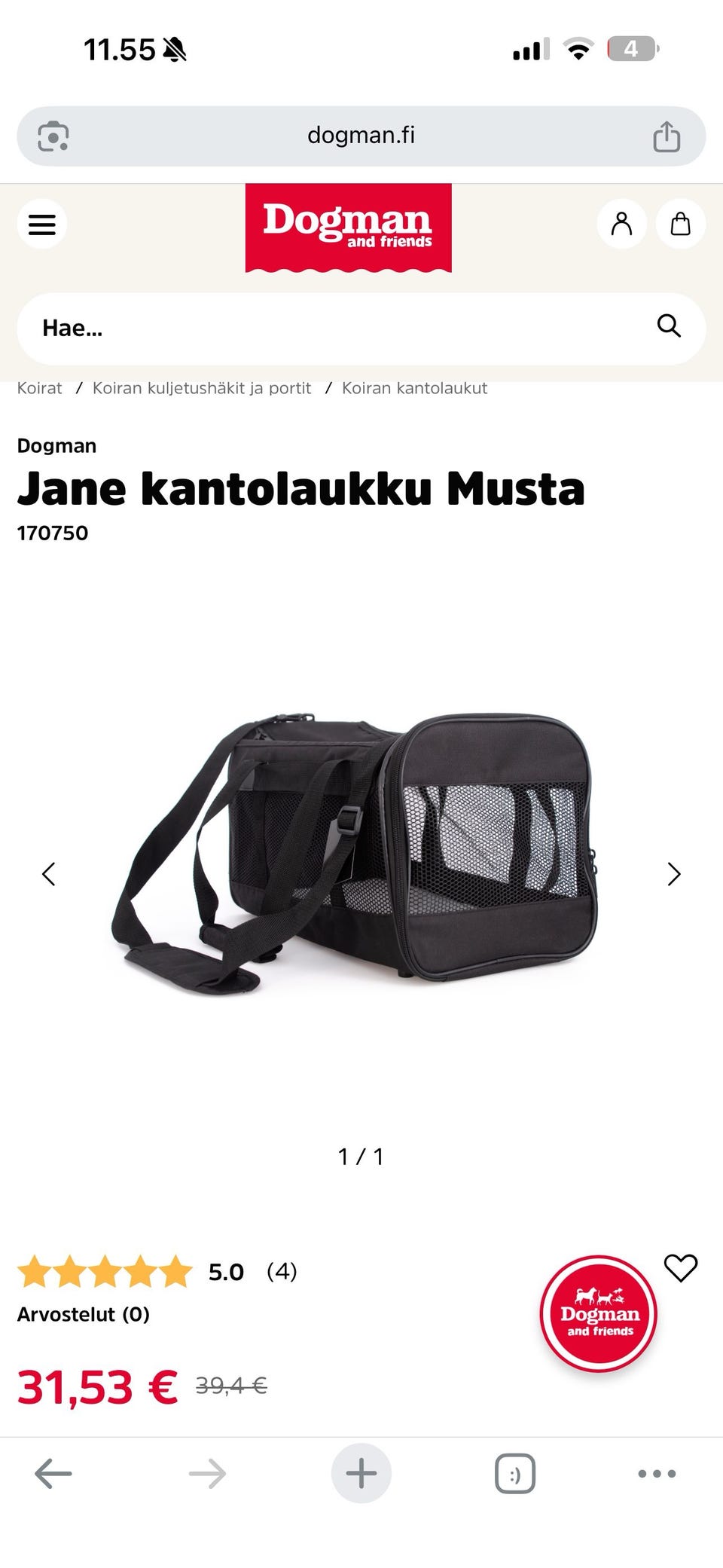Screen dimensions: 723x1568
Task: Open a new browser tab
Action: [x=361, y=1474]
